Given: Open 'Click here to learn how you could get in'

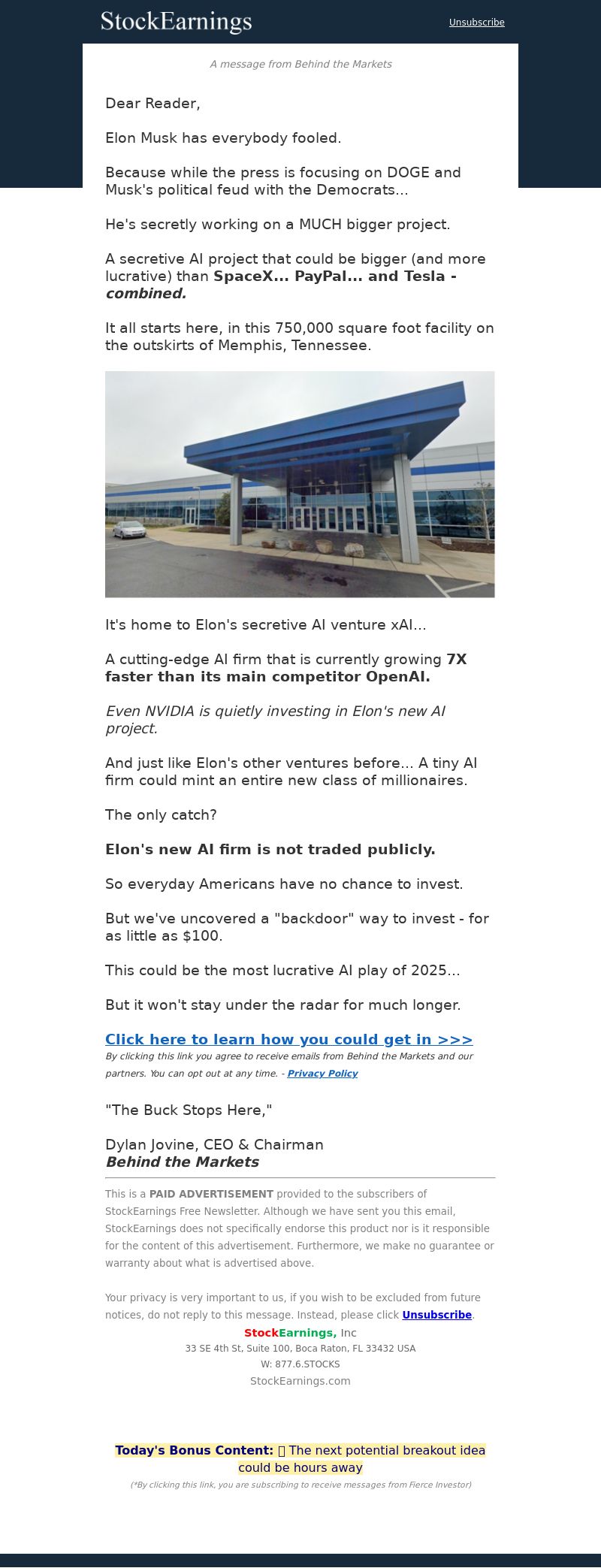Looking at the screenshot, I should pos(288,1039).
